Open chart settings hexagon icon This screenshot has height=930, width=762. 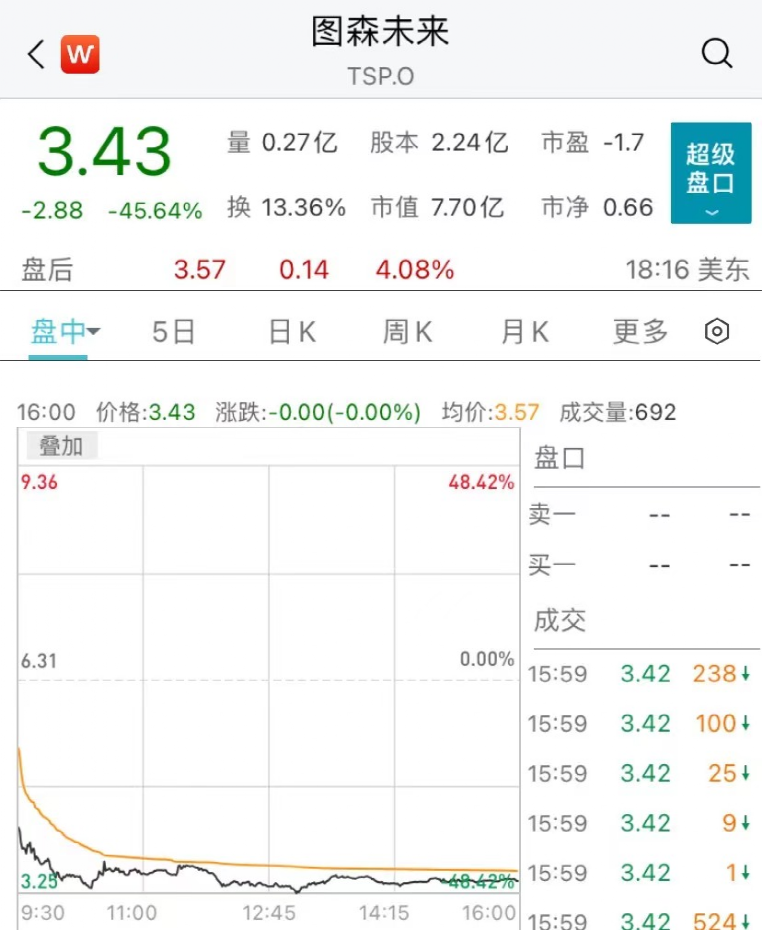tap(717, 332)
